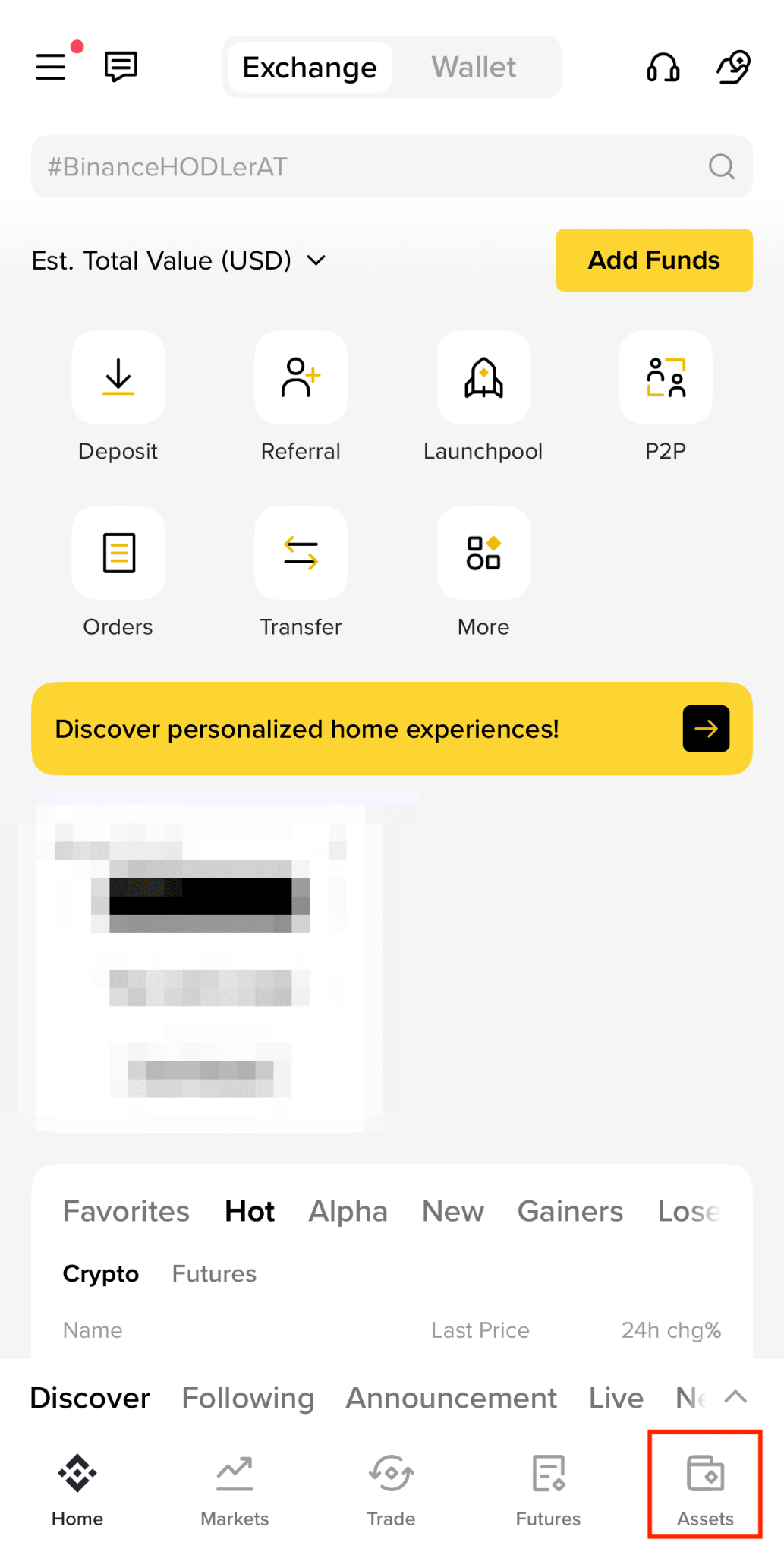
Task: Expand Est. Total Value currency dropdown
Action: click(x=316, y=260)
